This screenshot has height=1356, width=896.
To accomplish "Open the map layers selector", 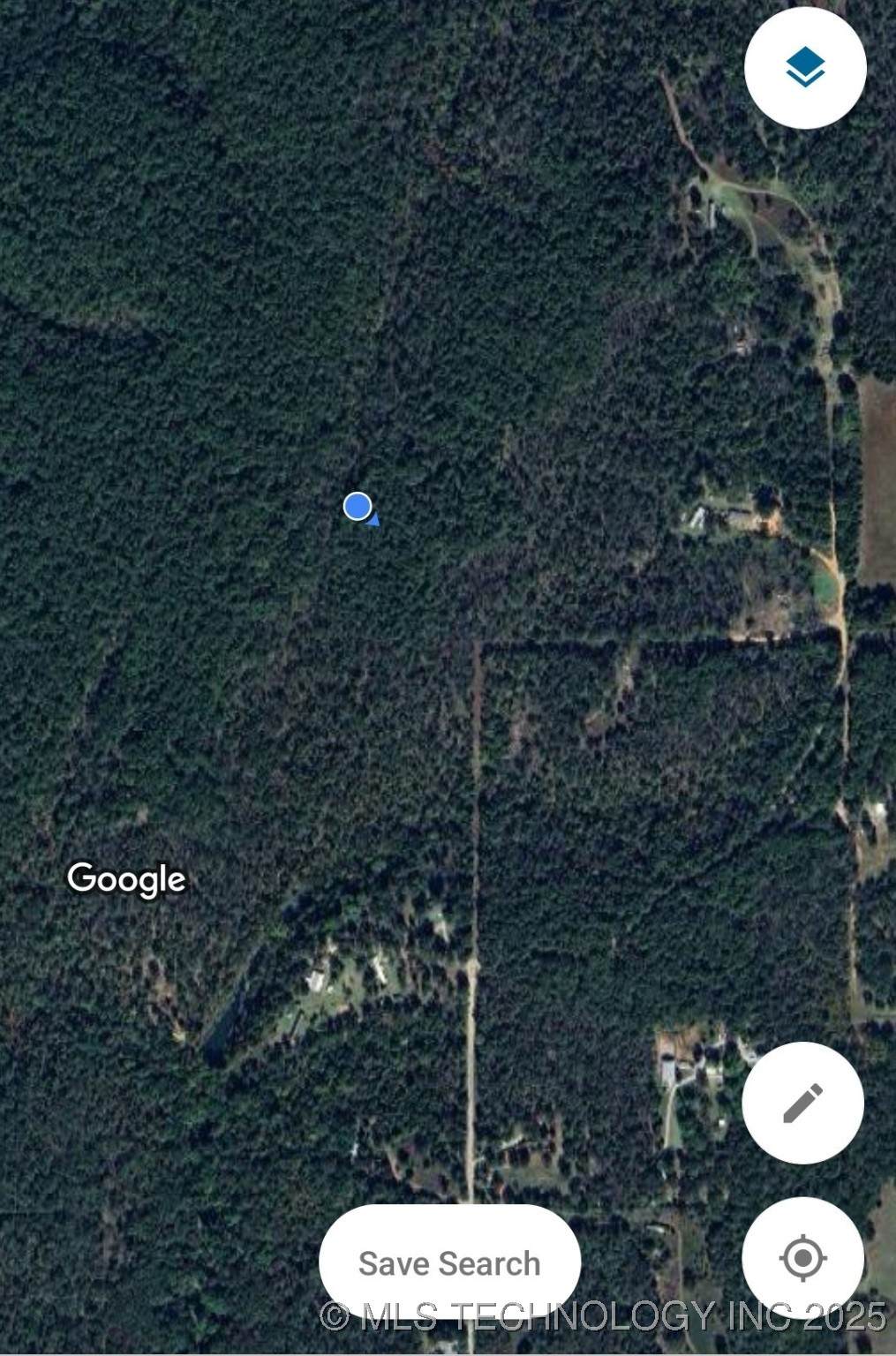I will click(x=804, y=68).
